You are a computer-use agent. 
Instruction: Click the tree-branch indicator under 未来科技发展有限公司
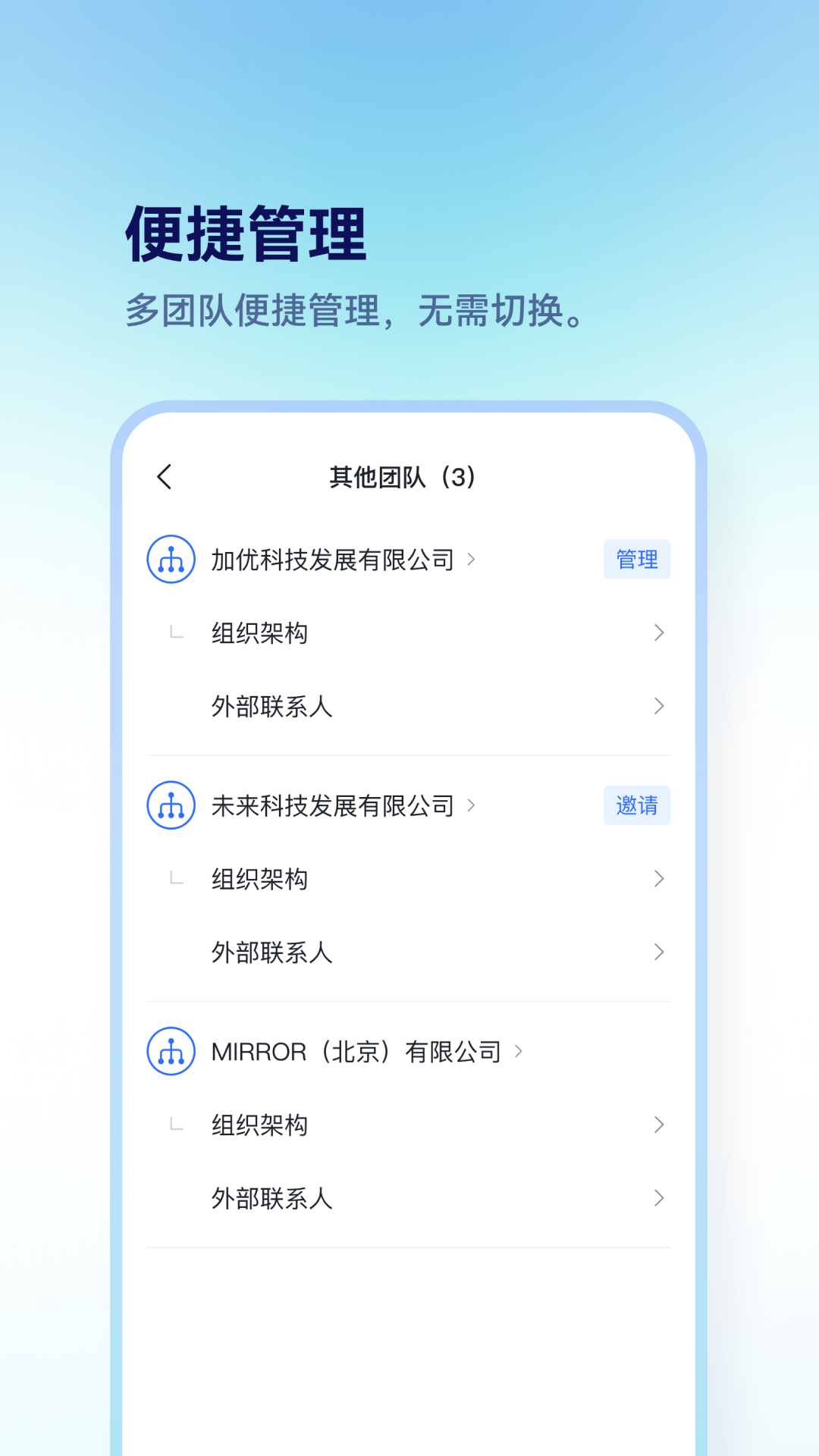(176, 879)
